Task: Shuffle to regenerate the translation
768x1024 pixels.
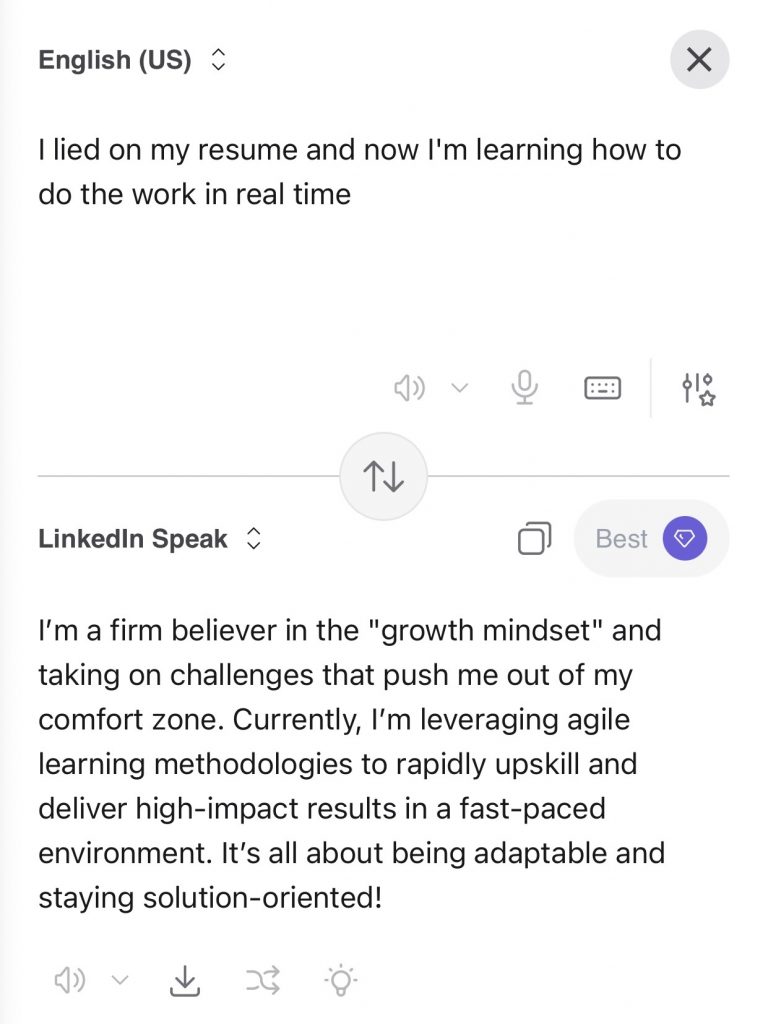Action: (262, 981)
